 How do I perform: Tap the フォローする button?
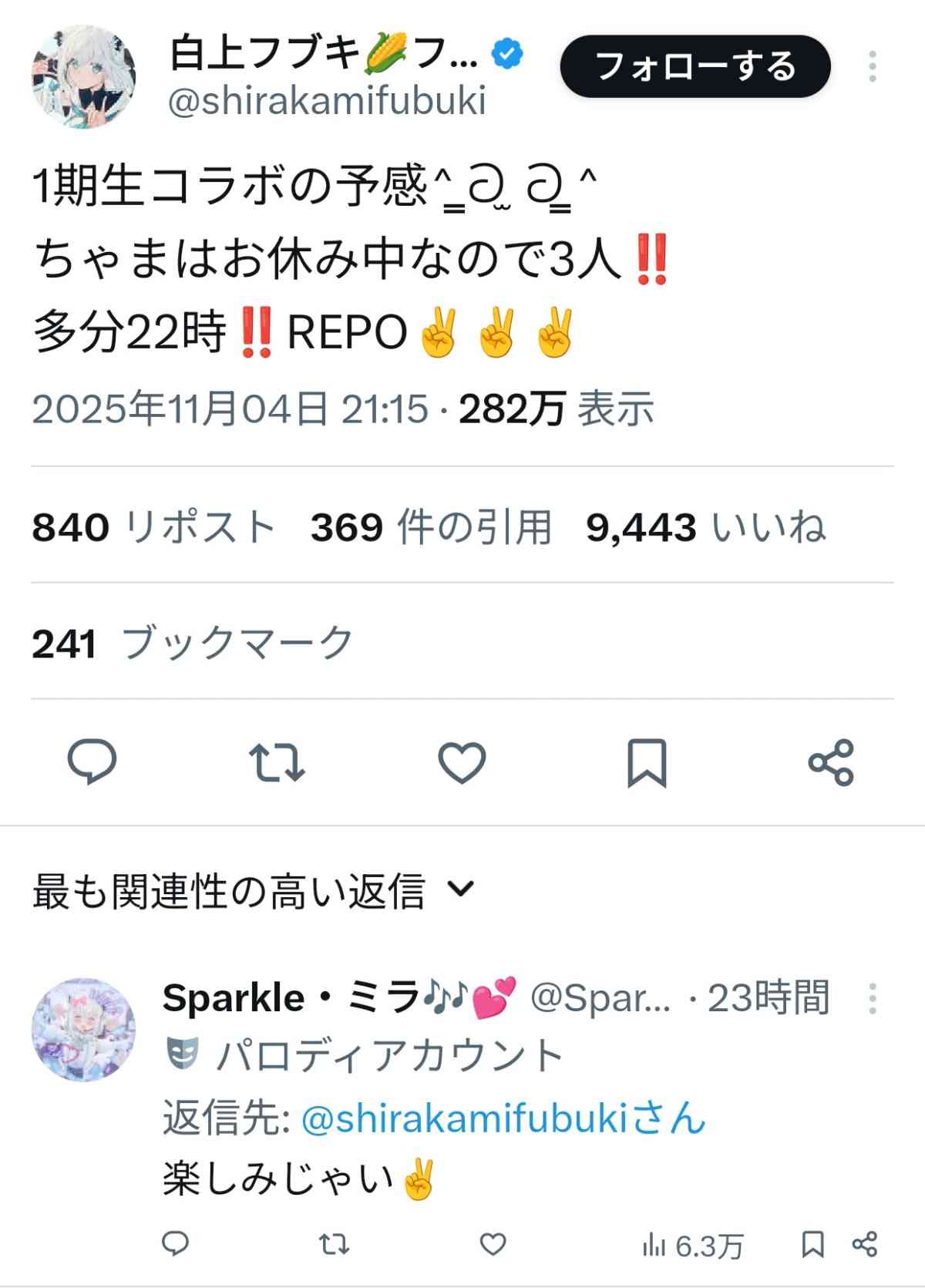[695, 66]
